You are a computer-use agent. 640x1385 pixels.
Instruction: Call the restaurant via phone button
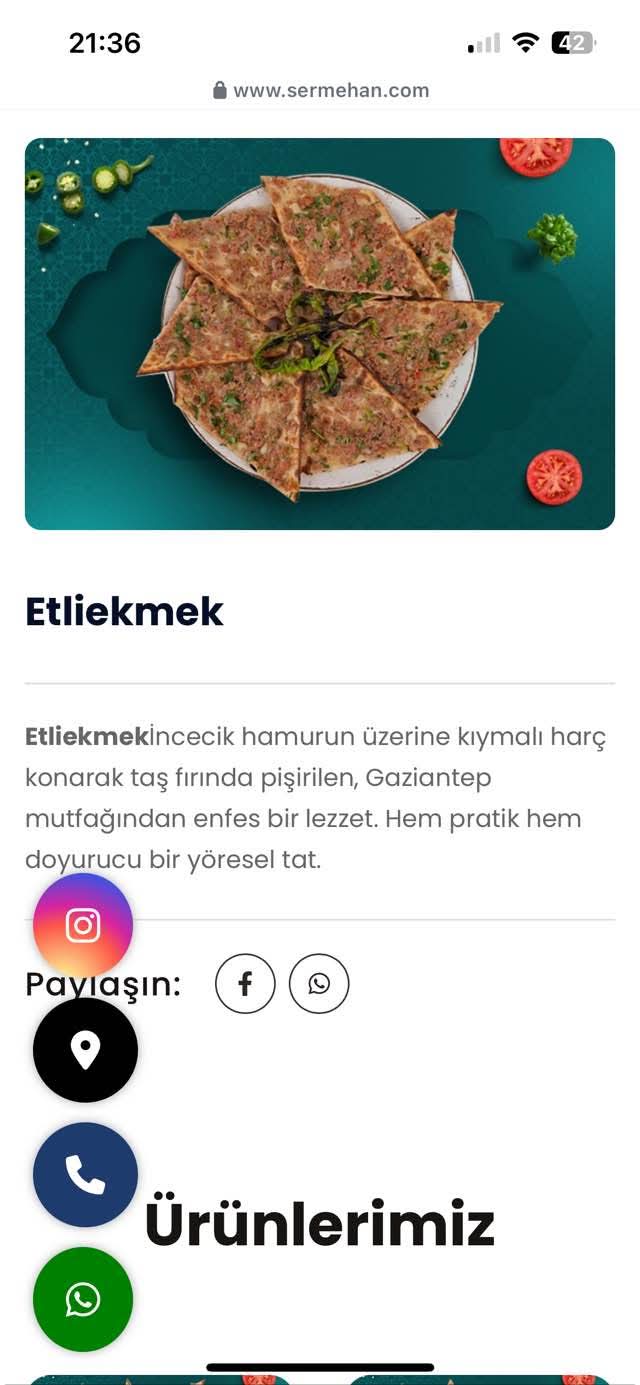pyautogui.click(x=85, y=1175)
